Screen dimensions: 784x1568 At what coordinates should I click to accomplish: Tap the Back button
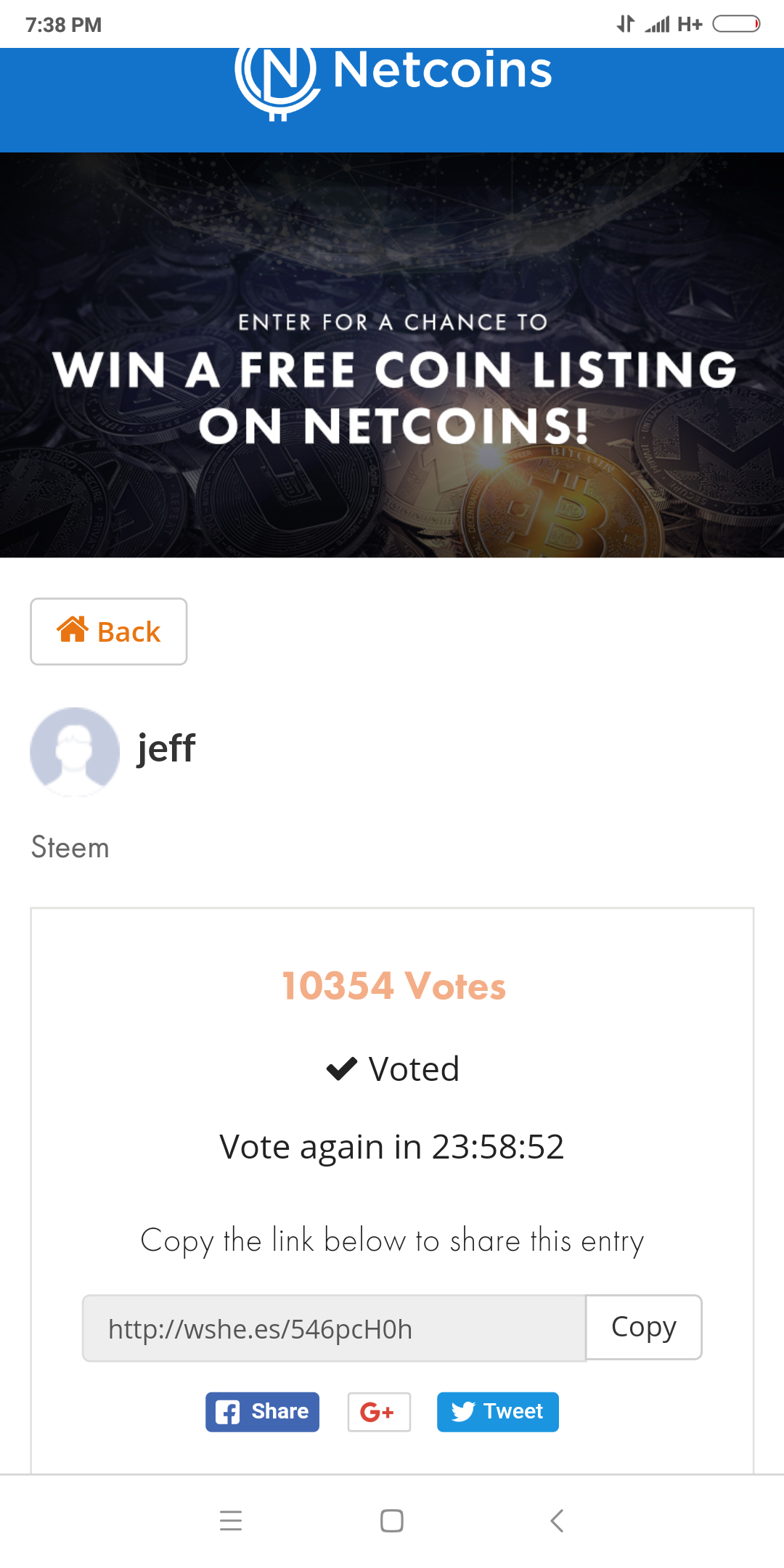click(x=109, y=632)
